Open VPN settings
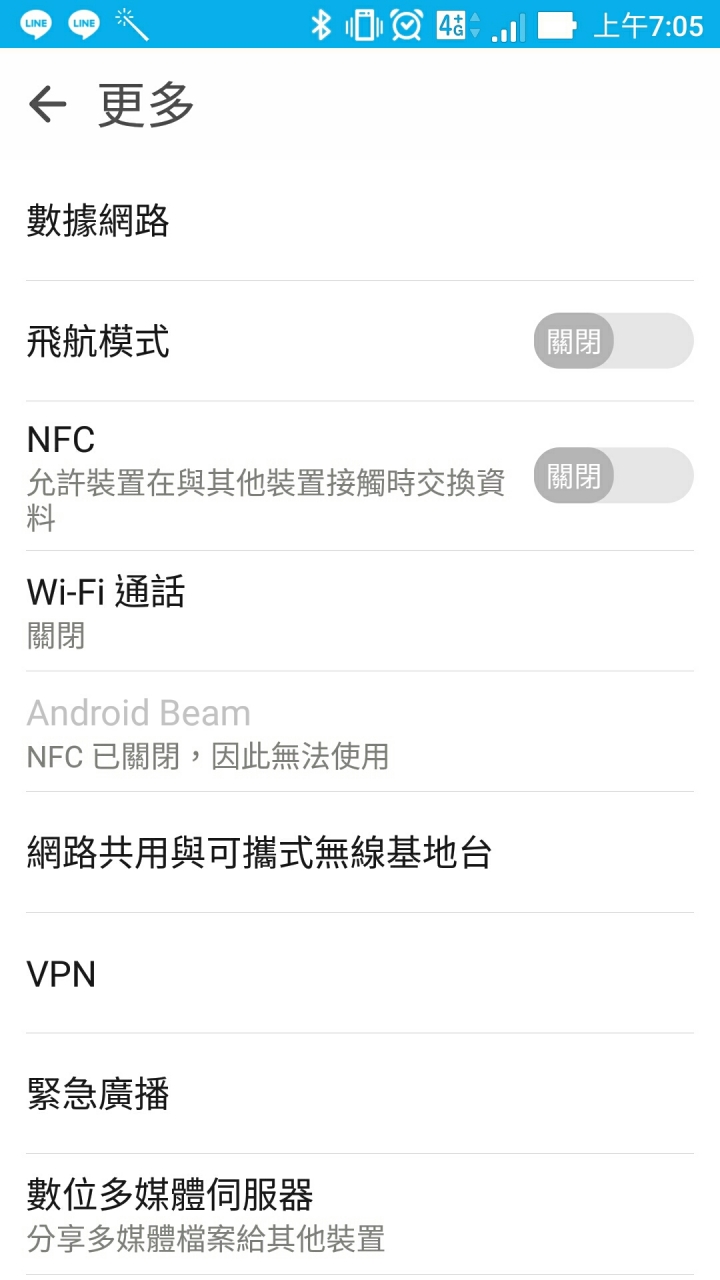This screenshot has width=720, height=1280. tap(360, 974)
